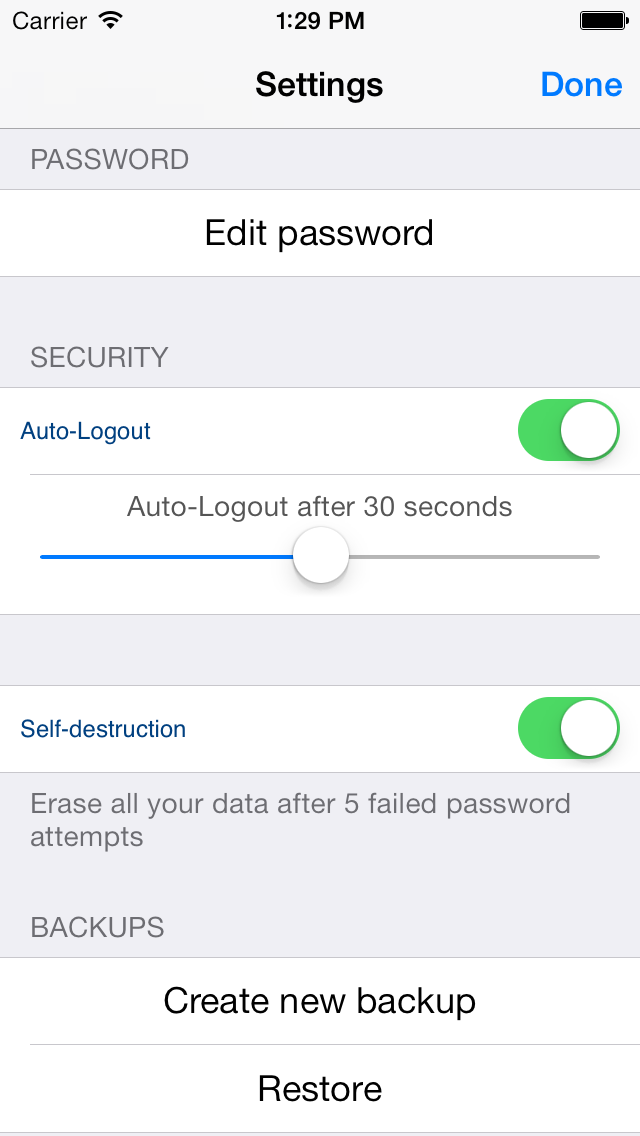
Task: Tap Done to close Settings
Action: pyautogui.click(x=581, y=85)
